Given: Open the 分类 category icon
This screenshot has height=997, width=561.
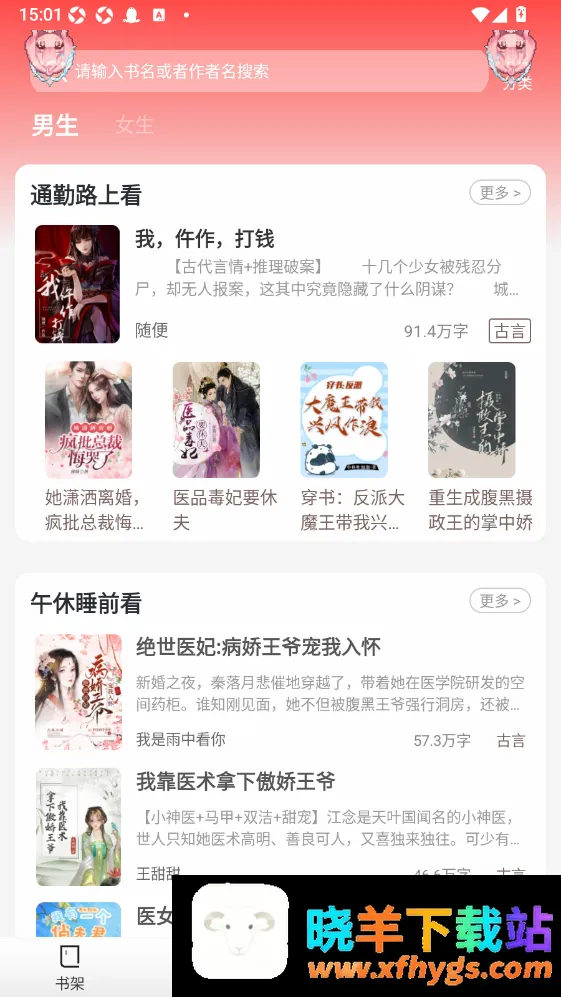Looking at the screenshot, I should pos(512,60).
